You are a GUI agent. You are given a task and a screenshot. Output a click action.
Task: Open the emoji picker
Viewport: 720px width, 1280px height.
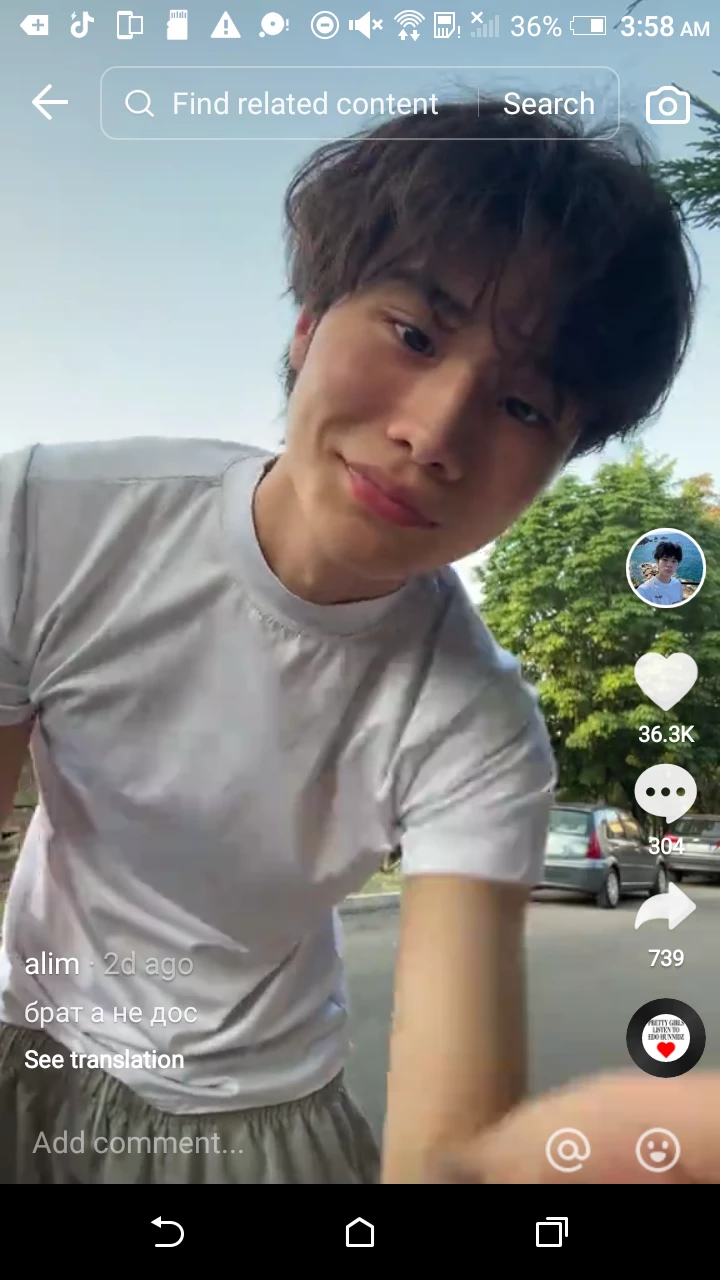click(658, 1151)
